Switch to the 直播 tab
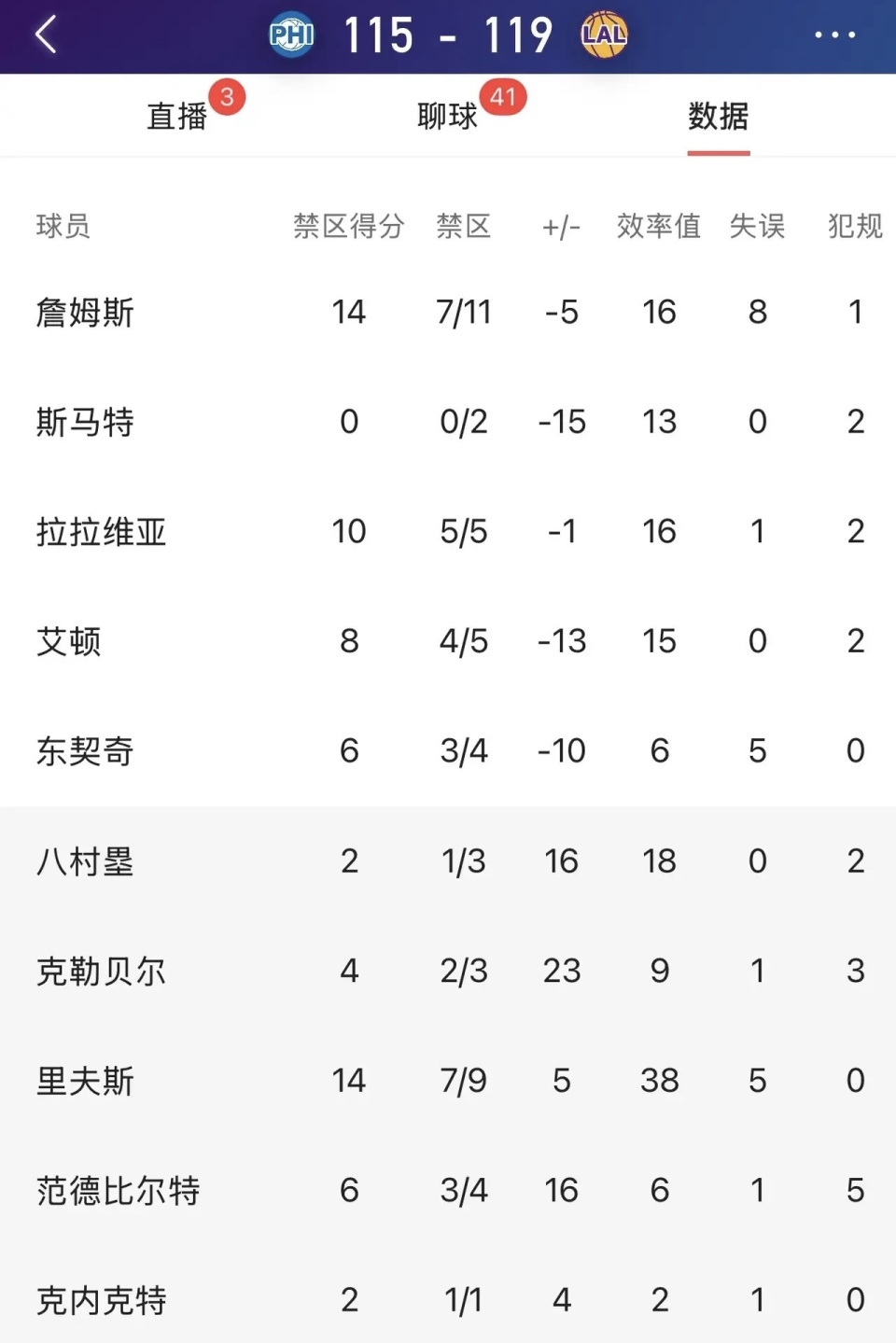The image size is (896, 1343). [x=177, y=117]
